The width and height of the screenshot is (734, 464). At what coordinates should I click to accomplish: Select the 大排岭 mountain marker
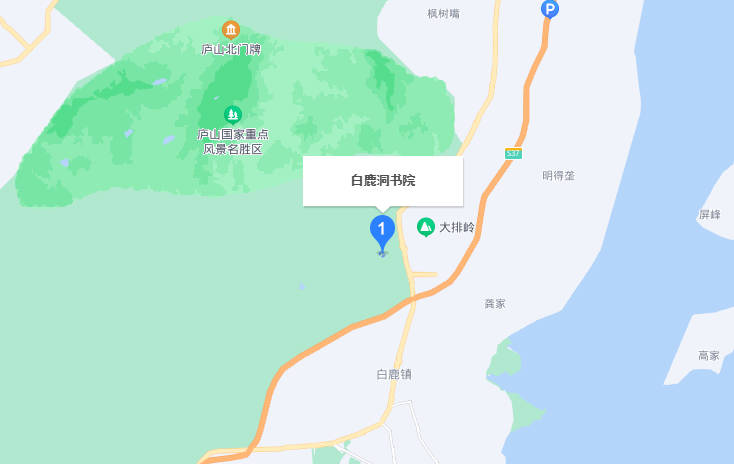pyautogui.click(x=426, y=227)
